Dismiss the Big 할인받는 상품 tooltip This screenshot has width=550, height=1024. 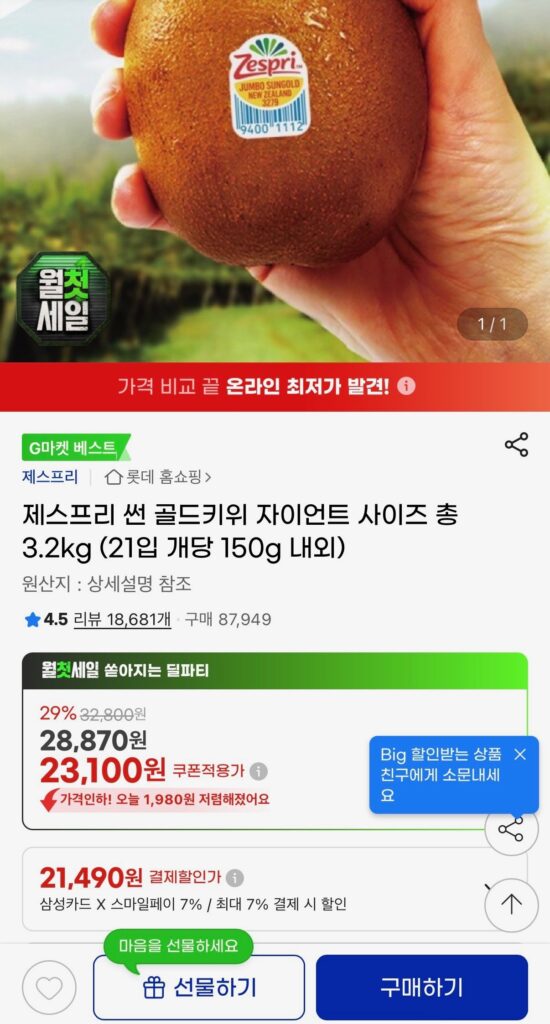[520, 754]
